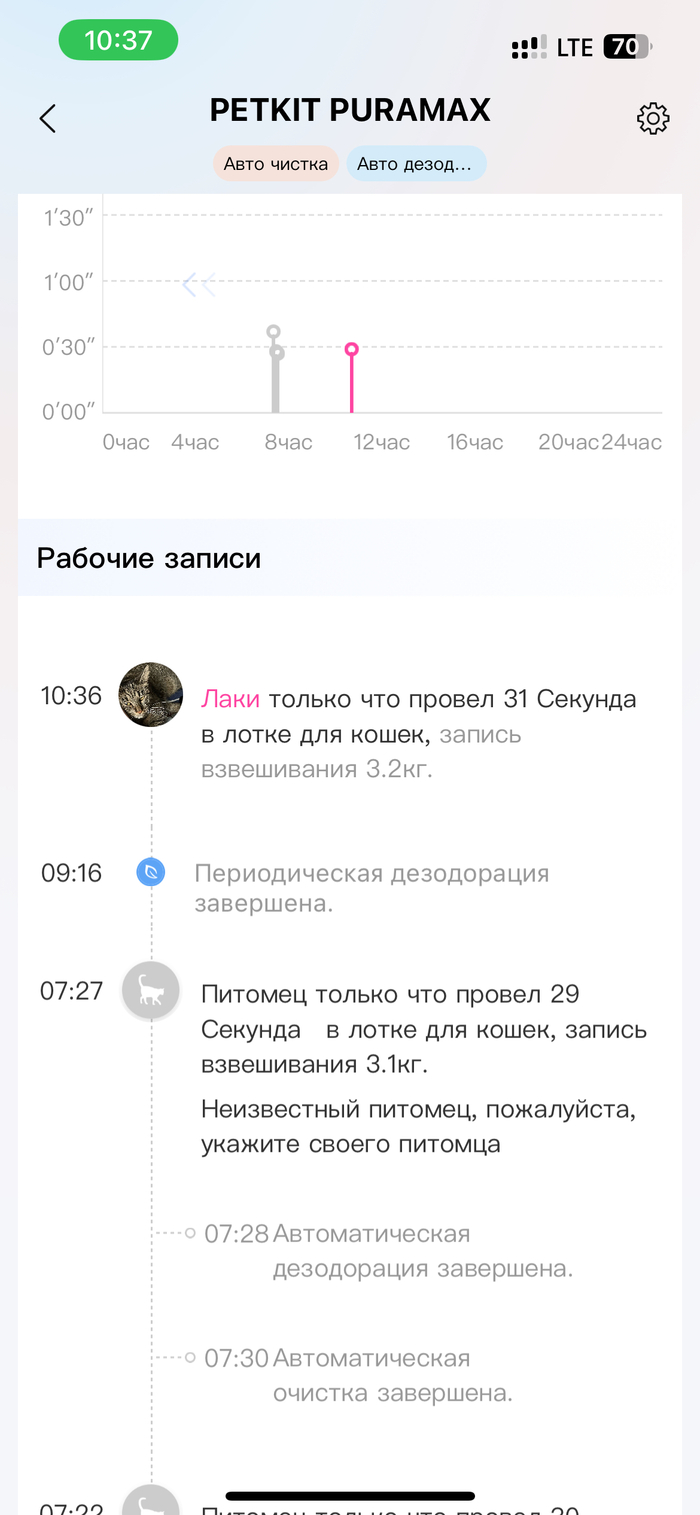Open the 10:36 record for Лаки
This screenshot has width=700, height=1515.
[x=418, y=734]
